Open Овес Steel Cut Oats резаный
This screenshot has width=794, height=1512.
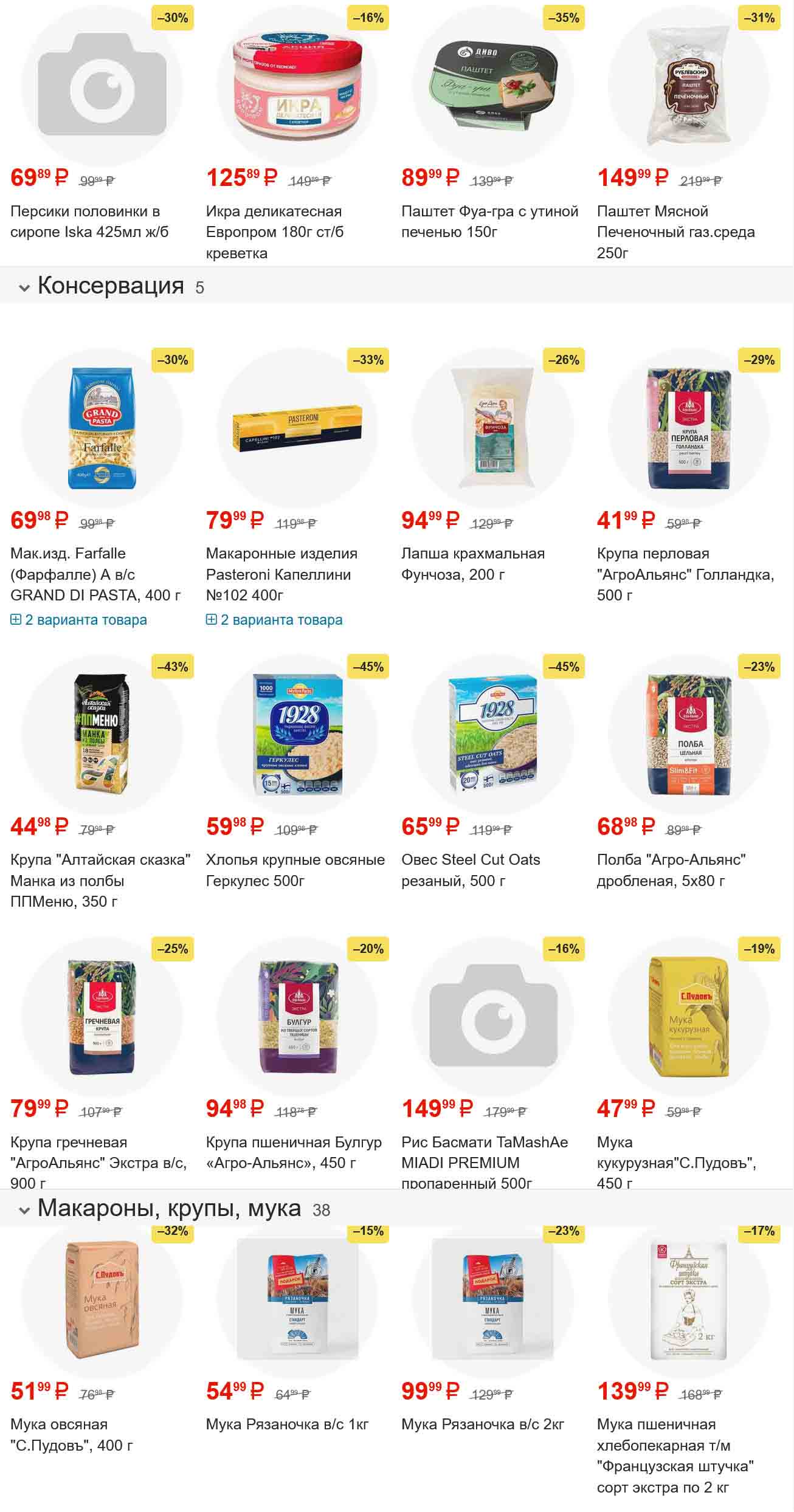(470, 870)
